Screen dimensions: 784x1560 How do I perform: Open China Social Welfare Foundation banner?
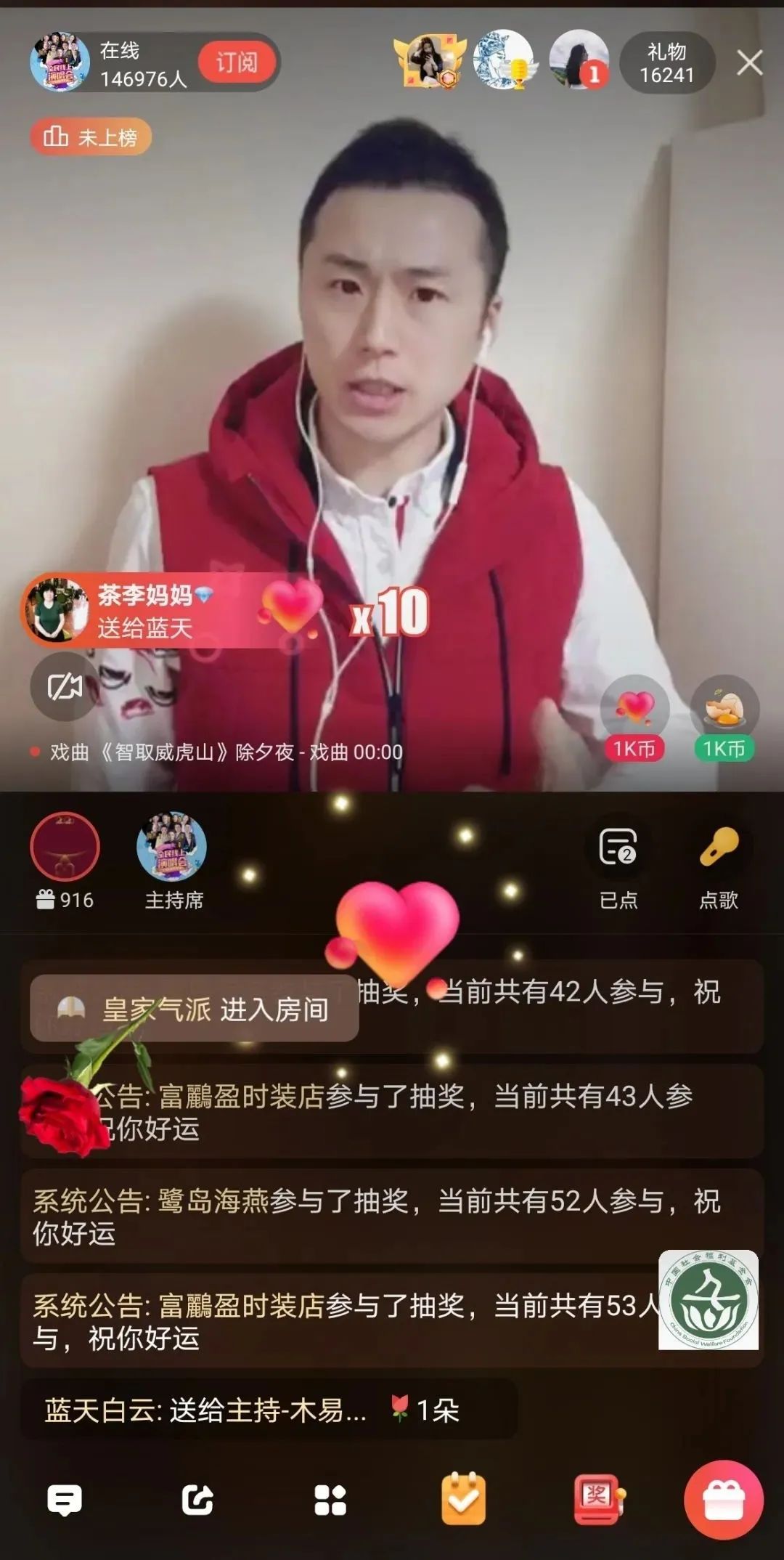pyautogui.click(x=709, y=1300)
